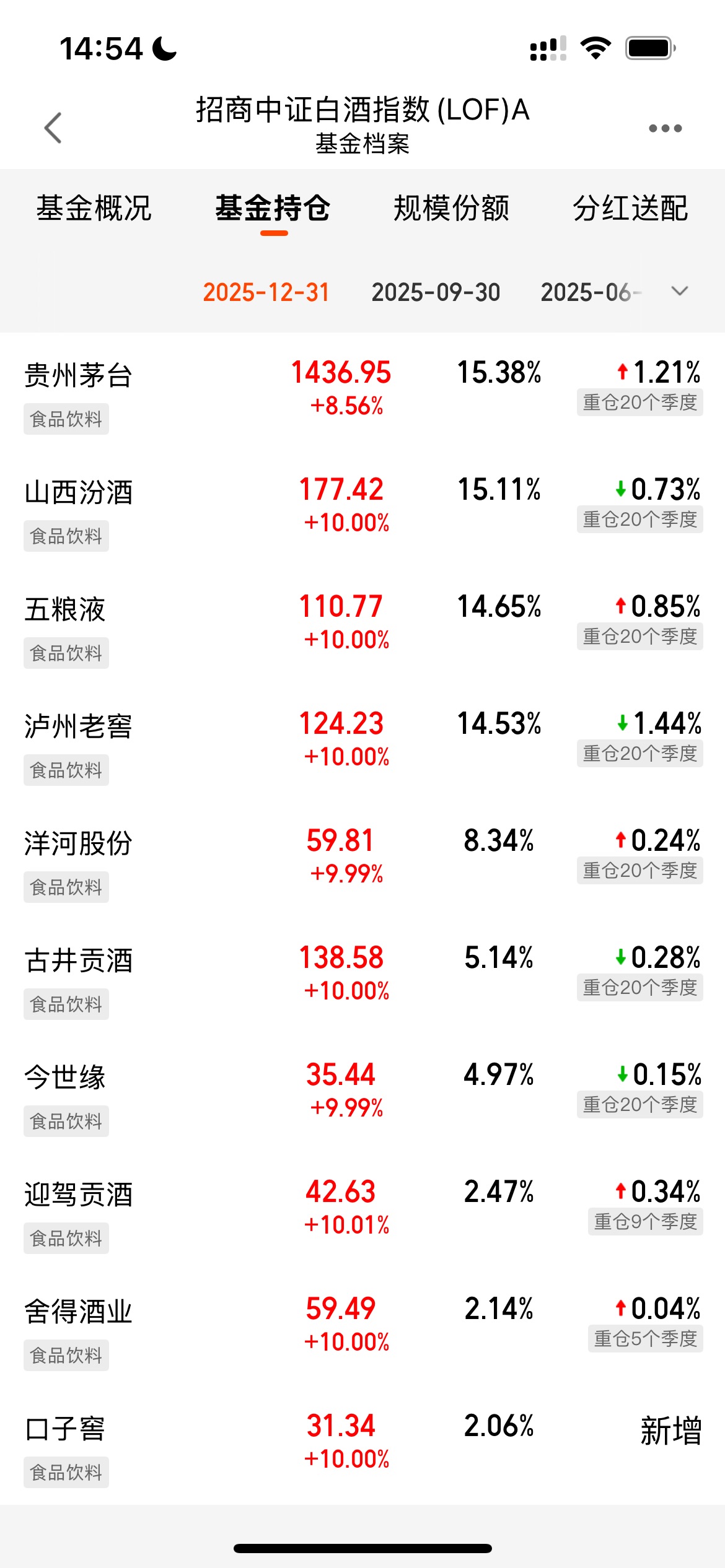Open the three-dot more options menu
The height and width of the screenshot is (1568, 725).
pyautogui.click(x=665, y=128)
